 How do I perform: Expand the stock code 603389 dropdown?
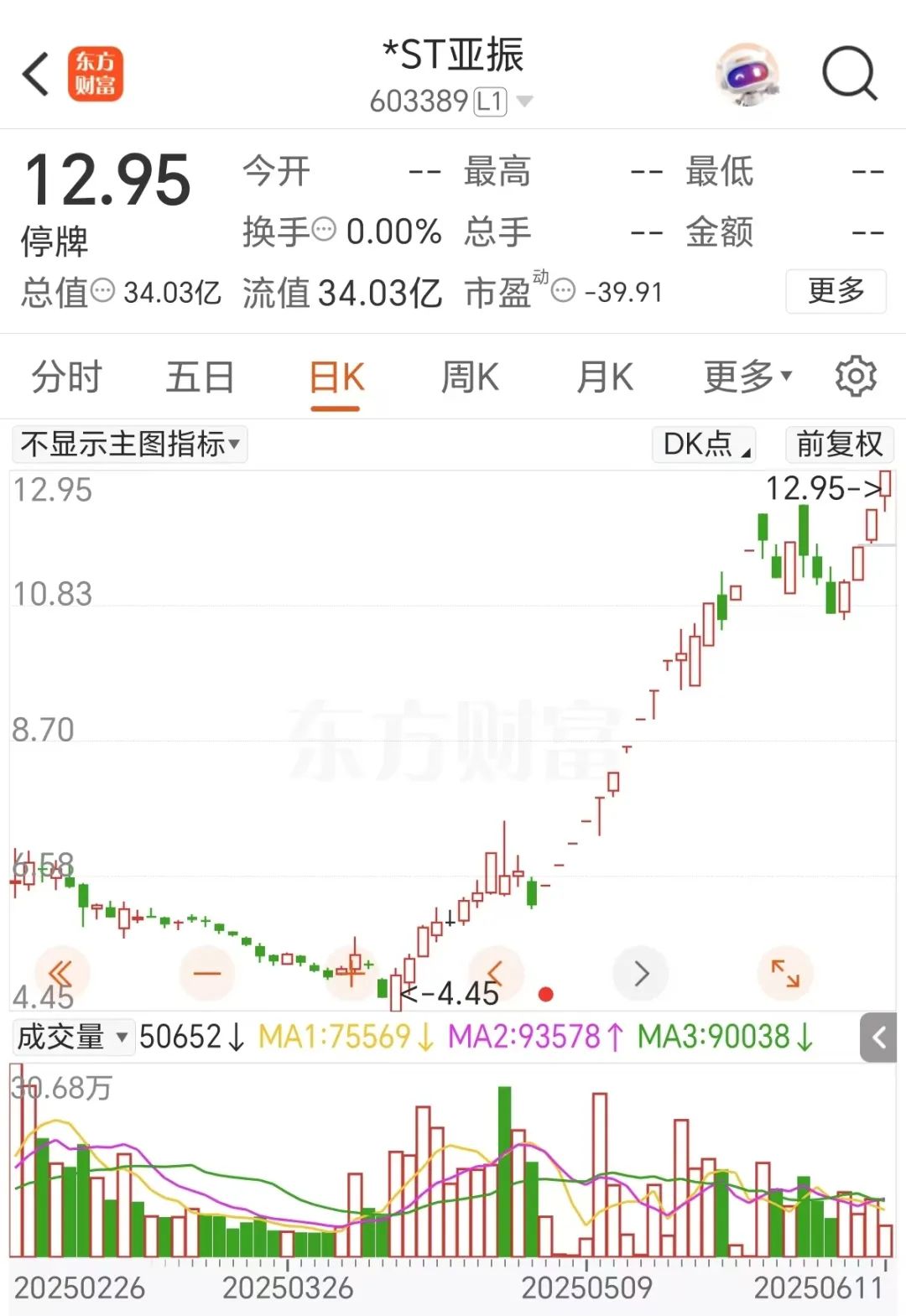coord(525,101)
